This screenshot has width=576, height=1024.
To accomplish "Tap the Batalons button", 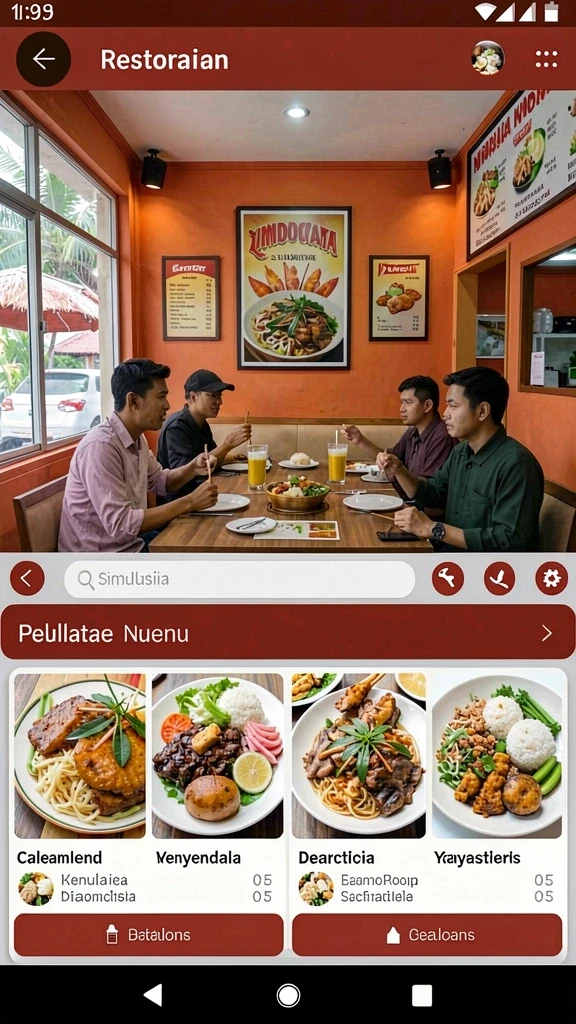I will tap(149, 935).
